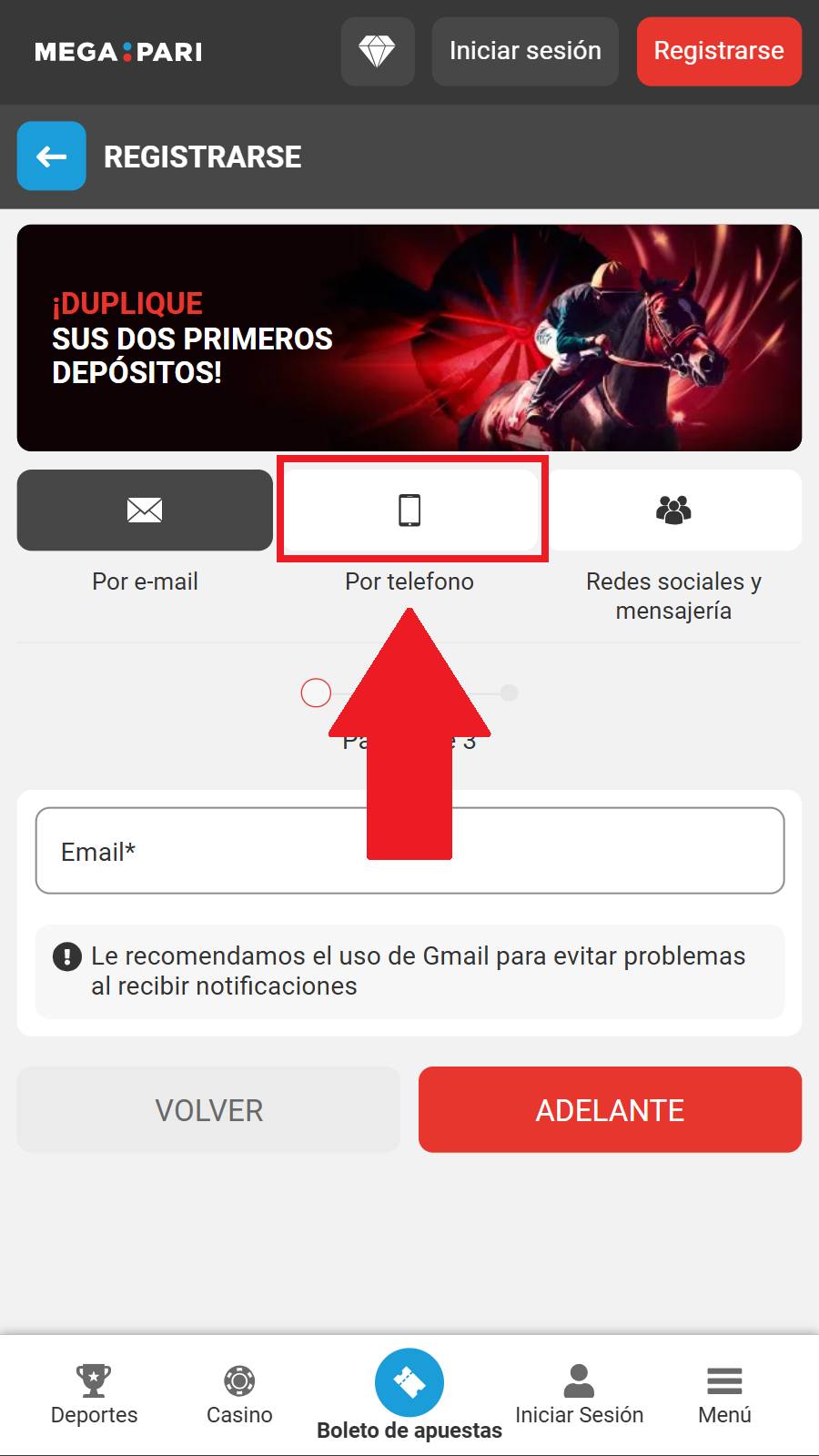Switch to the Casino tab
The image size is (819, 1456).
(239, 1393)
